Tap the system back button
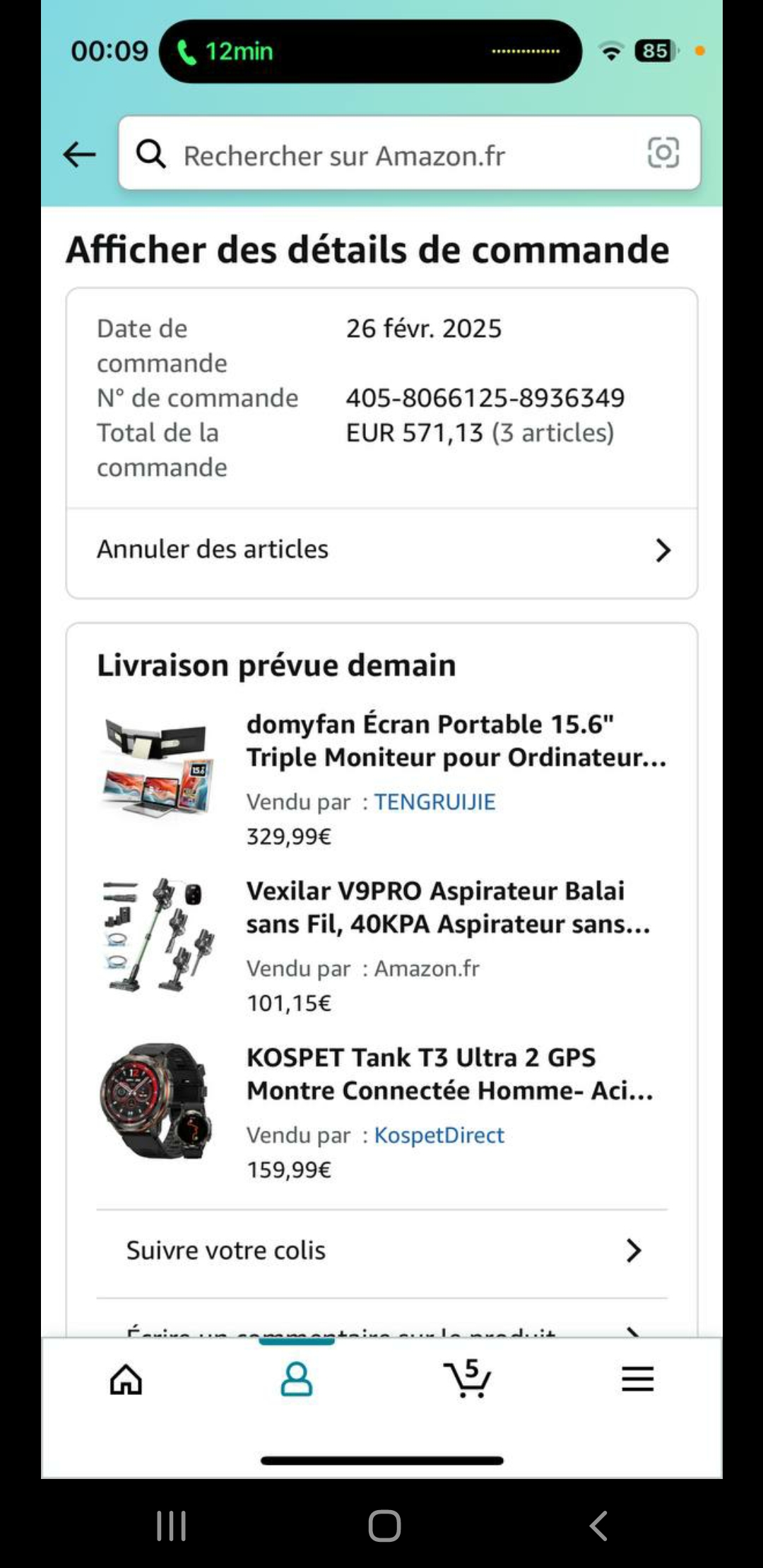This screenshot has height=1568, width=763. (x=598, y=1526)
